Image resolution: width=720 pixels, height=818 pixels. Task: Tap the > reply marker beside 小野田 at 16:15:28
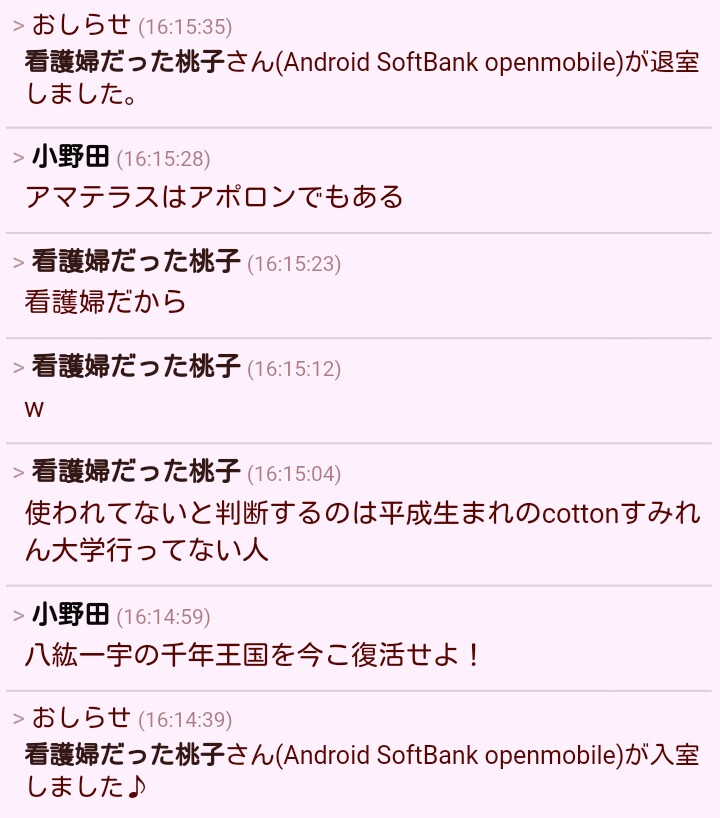tap(18, 158)
